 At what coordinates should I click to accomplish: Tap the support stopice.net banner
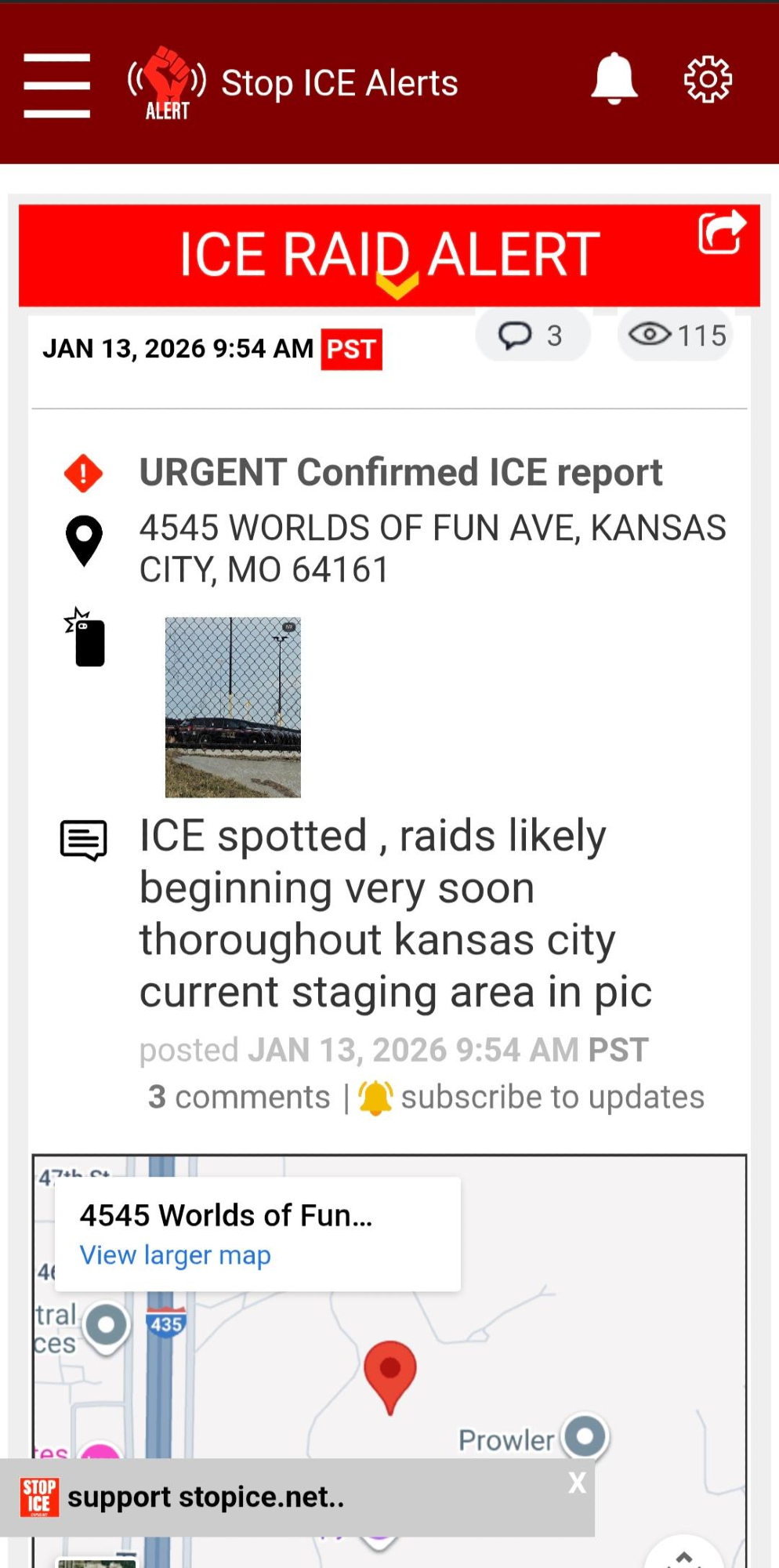point(205,1497)
